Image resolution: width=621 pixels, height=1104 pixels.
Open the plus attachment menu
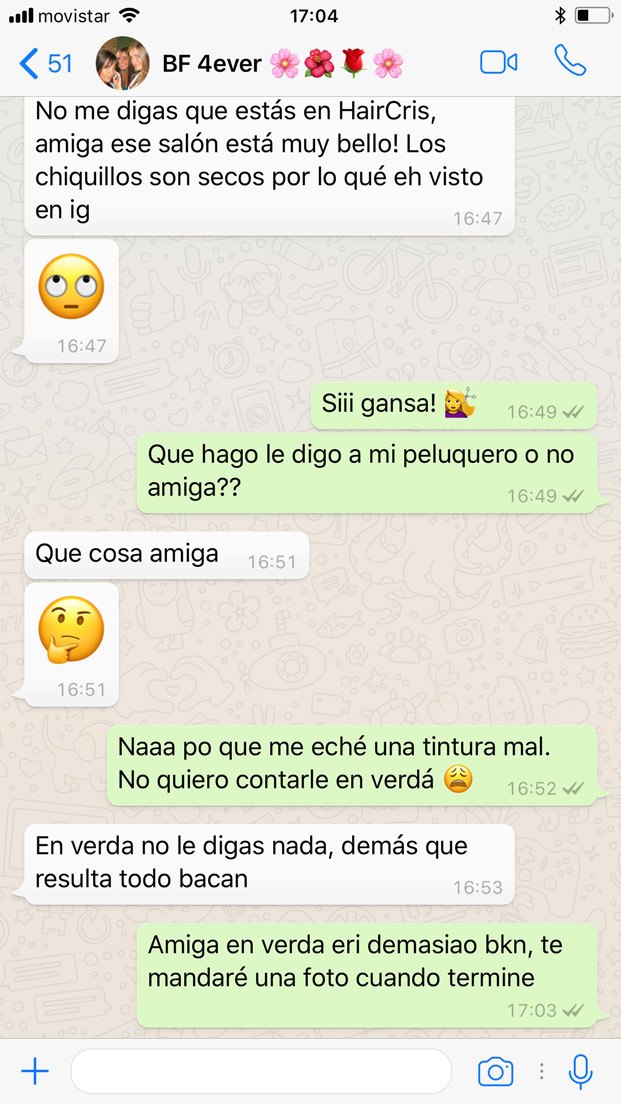35,1072
